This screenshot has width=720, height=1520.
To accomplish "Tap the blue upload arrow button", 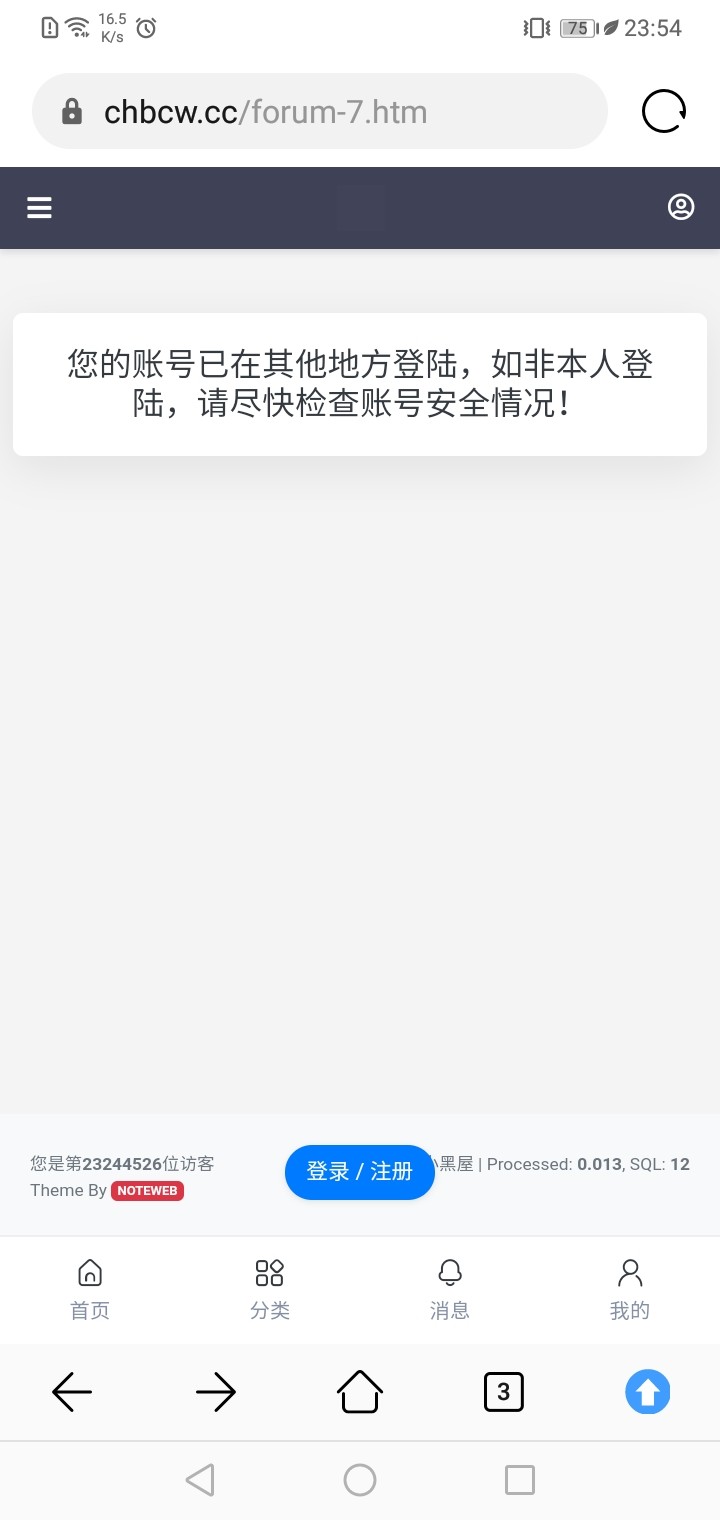I will [x=648, y=1392].
